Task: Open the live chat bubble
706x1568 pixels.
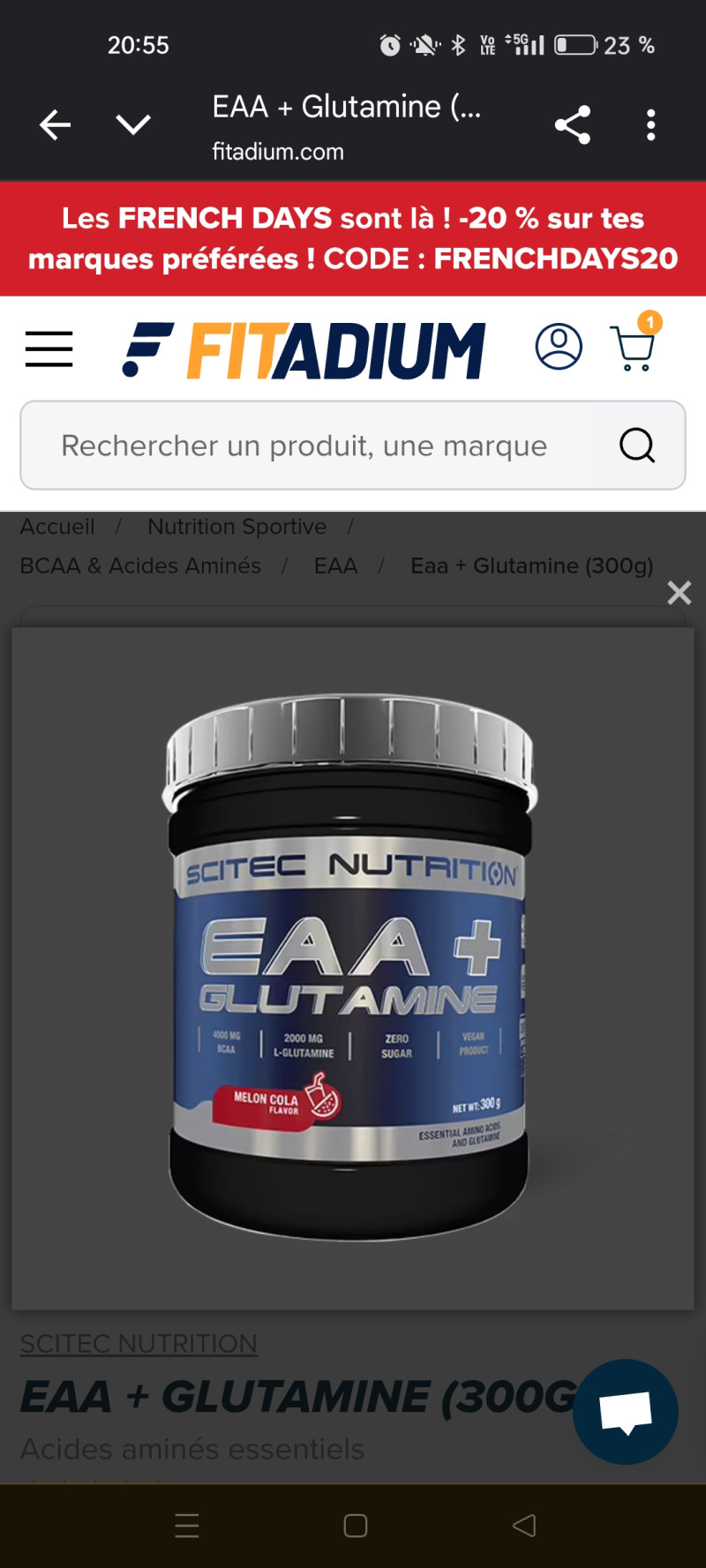Action: click(626, 1411)
